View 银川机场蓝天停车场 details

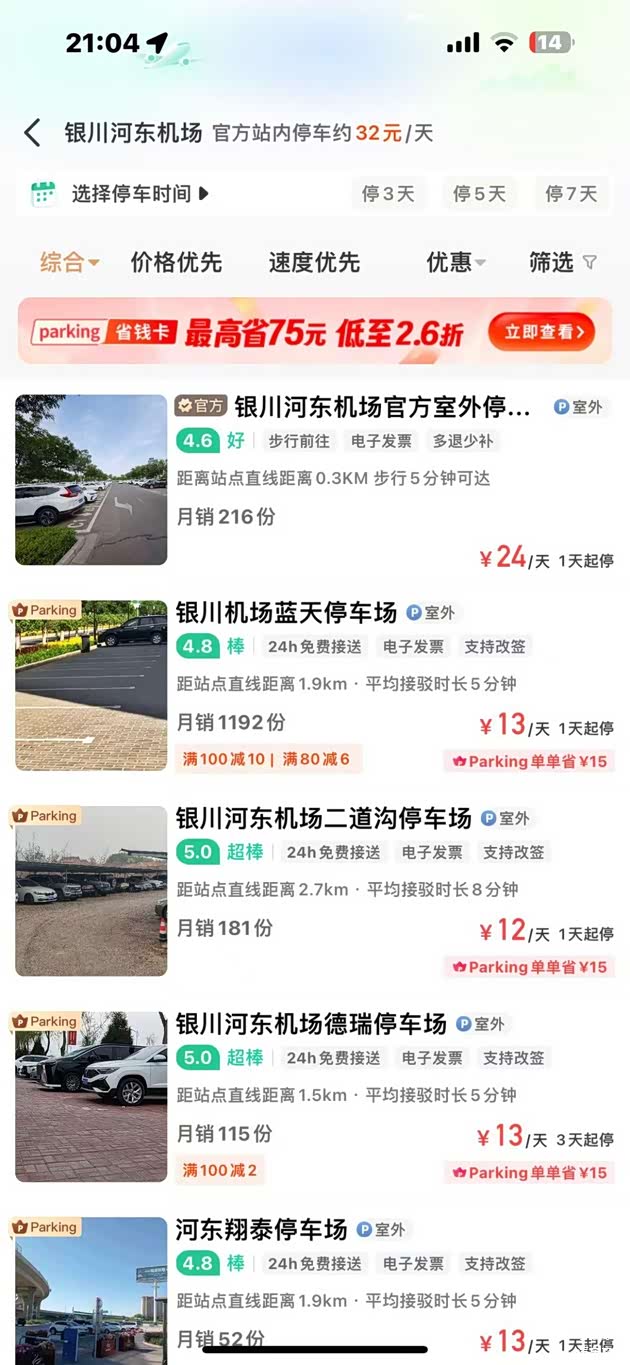287,613
